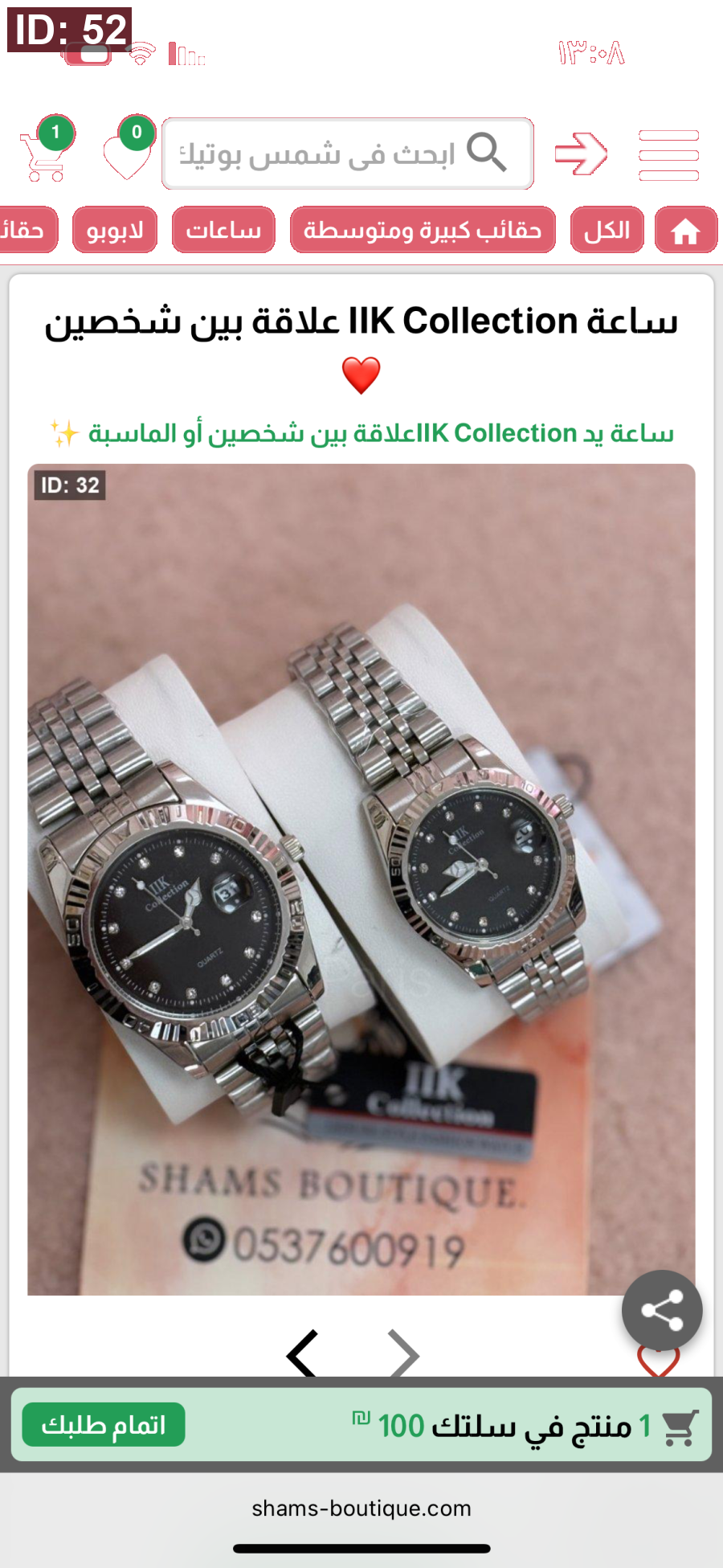Screen dimensions: 723x1568
Task: Go to the home category chip
Action: tap(685, 231)
